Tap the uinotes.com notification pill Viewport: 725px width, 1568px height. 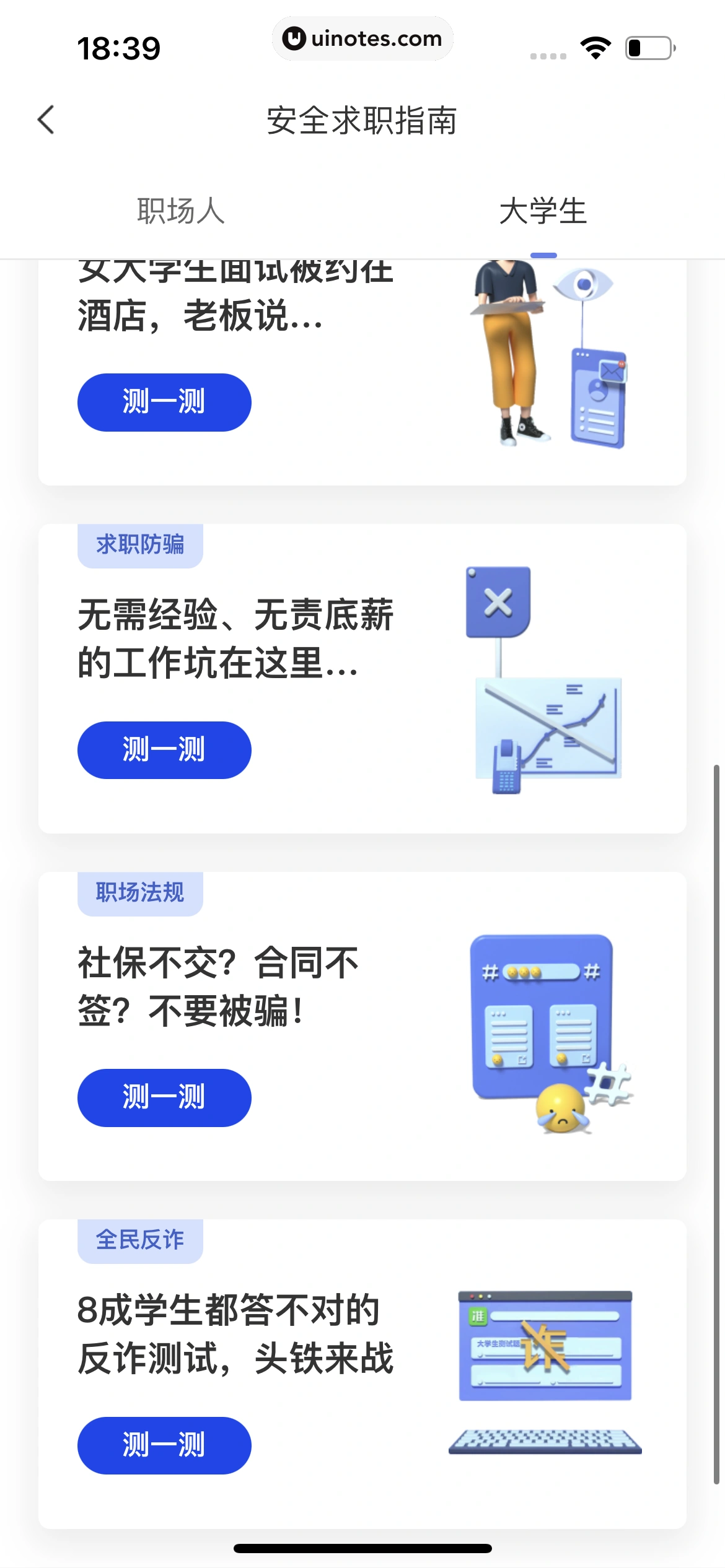click(362, 38)
